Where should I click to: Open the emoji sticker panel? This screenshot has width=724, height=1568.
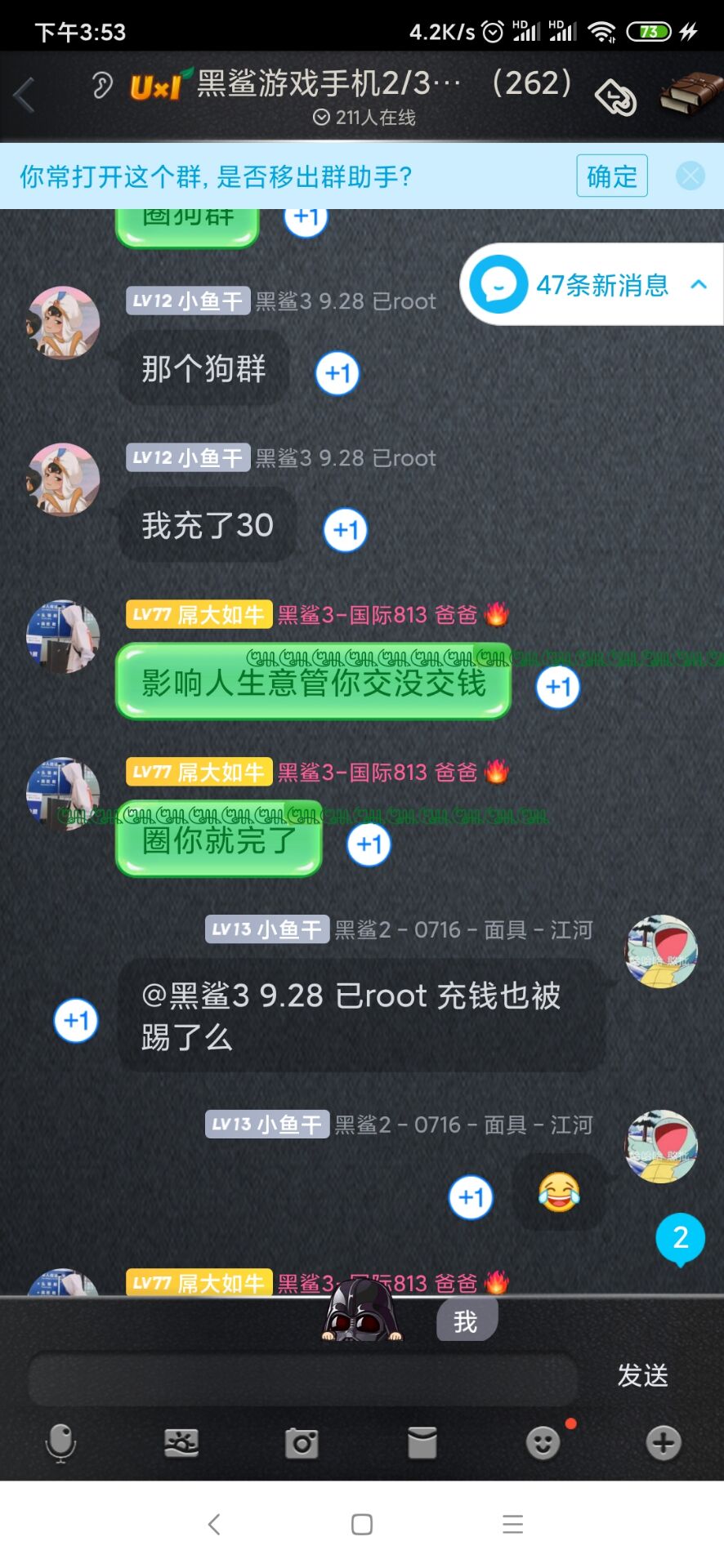[x=543, y=1443]
